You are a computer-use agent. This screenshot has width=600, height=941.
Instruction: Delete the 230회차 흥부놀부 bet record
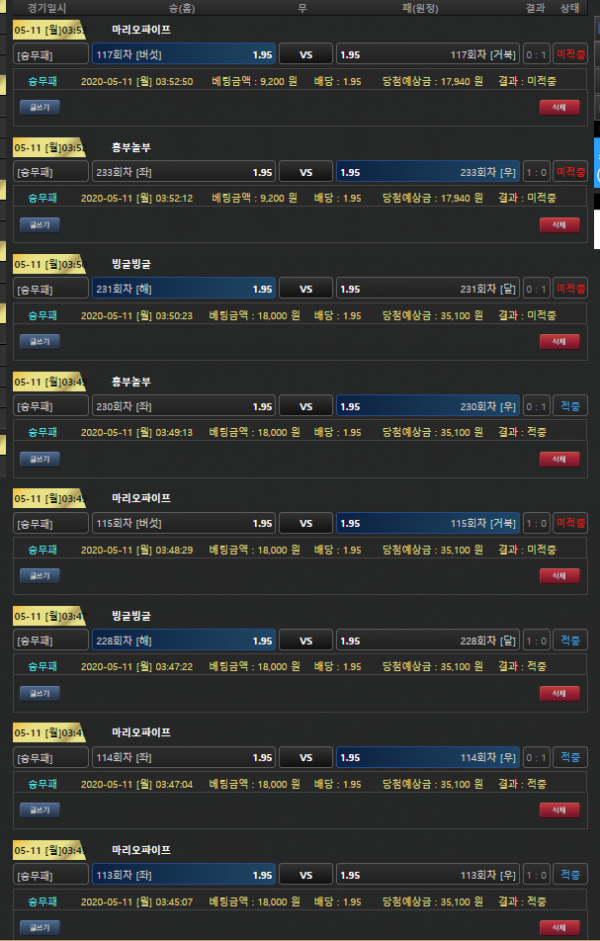[x=559, y=458]
